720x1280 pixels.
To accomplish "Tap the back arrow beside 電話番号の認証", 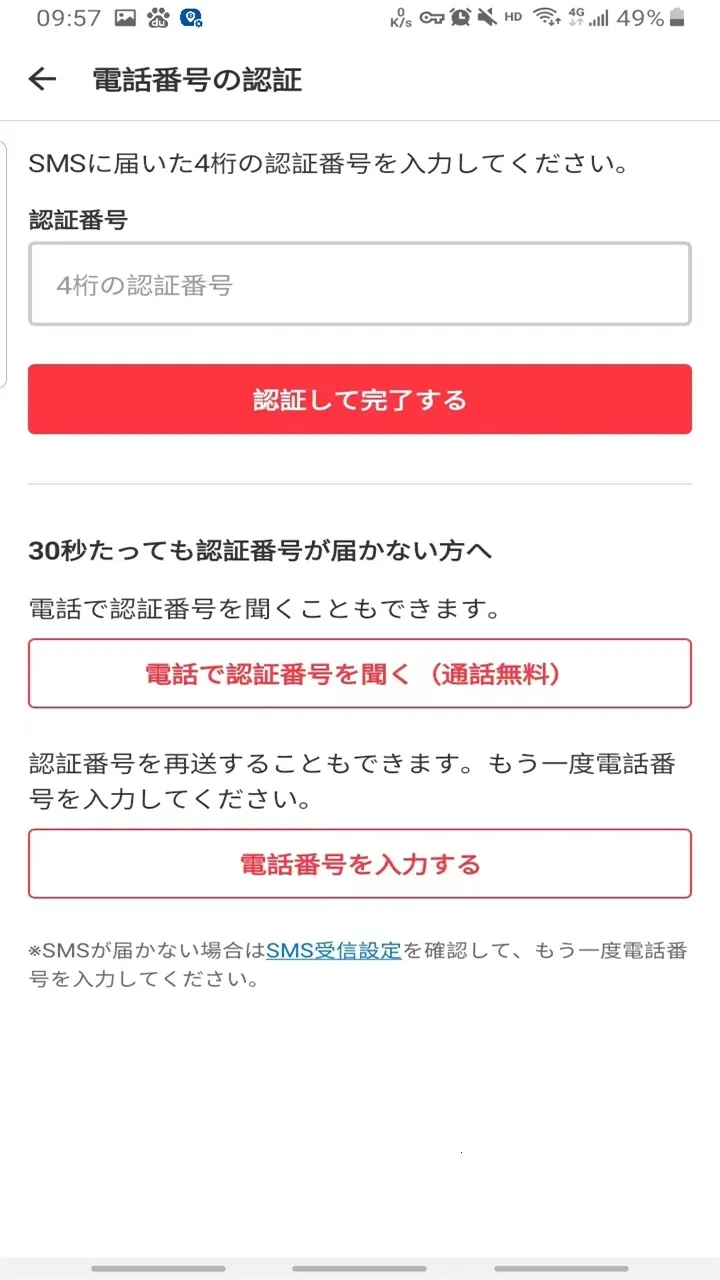I will [42, 79].
